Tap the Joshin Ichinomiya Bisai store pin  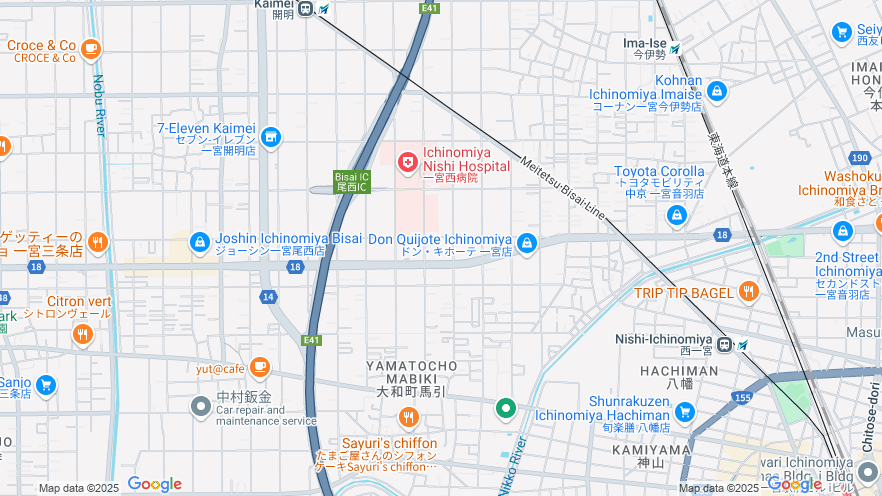click(x=200, y=242)
